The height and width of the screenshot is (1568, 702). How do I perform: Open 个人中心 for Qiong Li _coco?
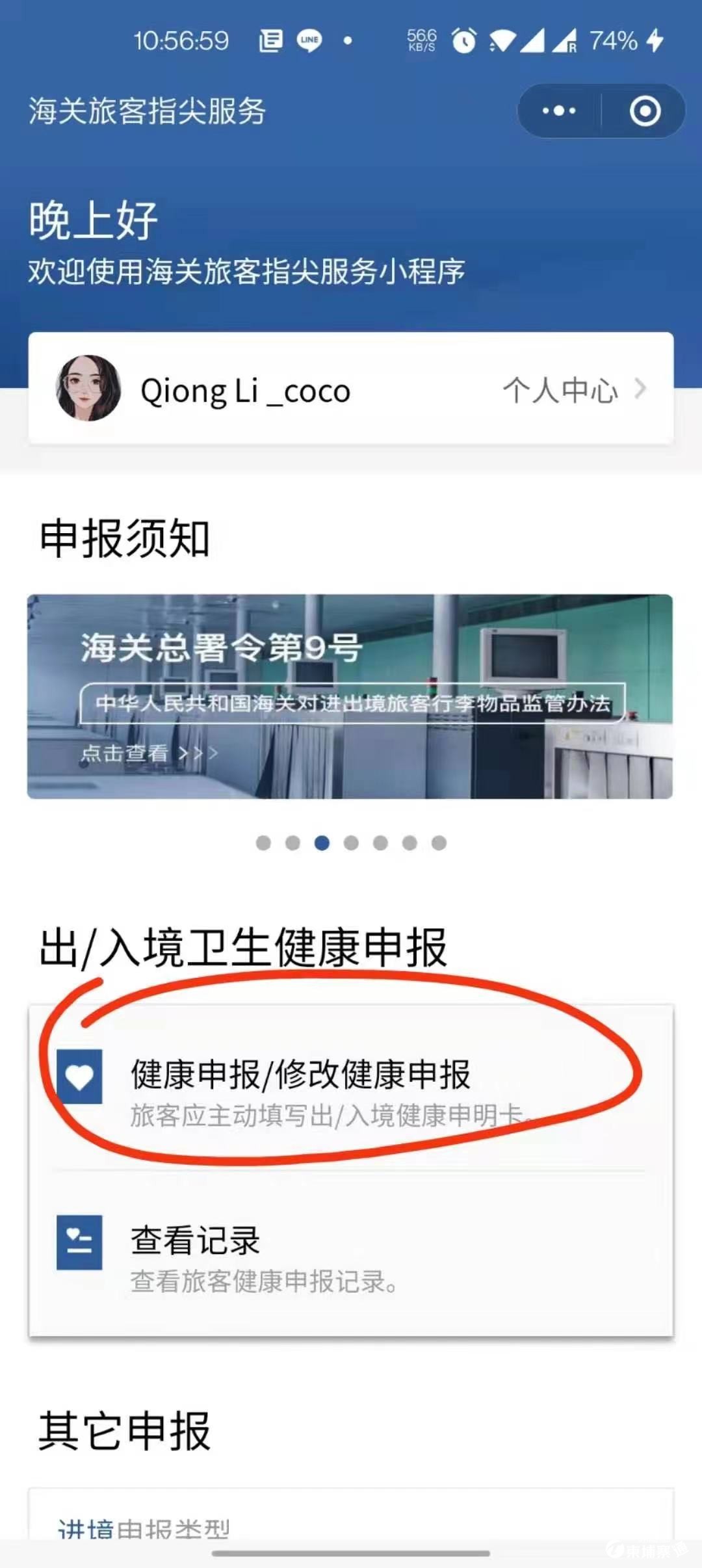pos(573,390)
